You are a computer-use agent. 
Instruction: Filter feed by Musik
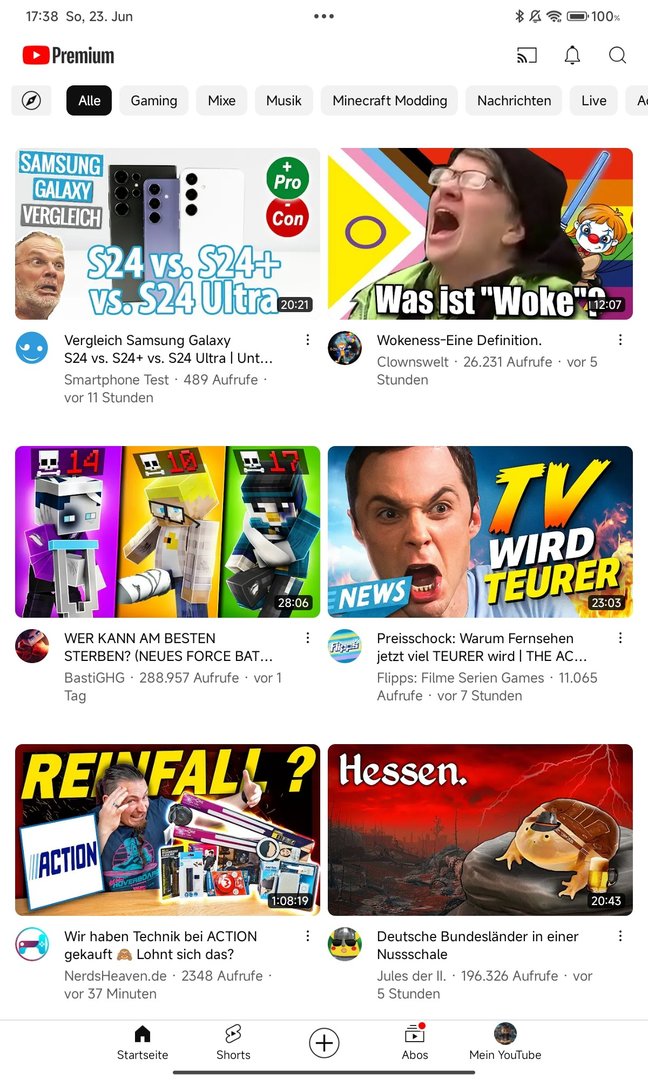[284, 101]
